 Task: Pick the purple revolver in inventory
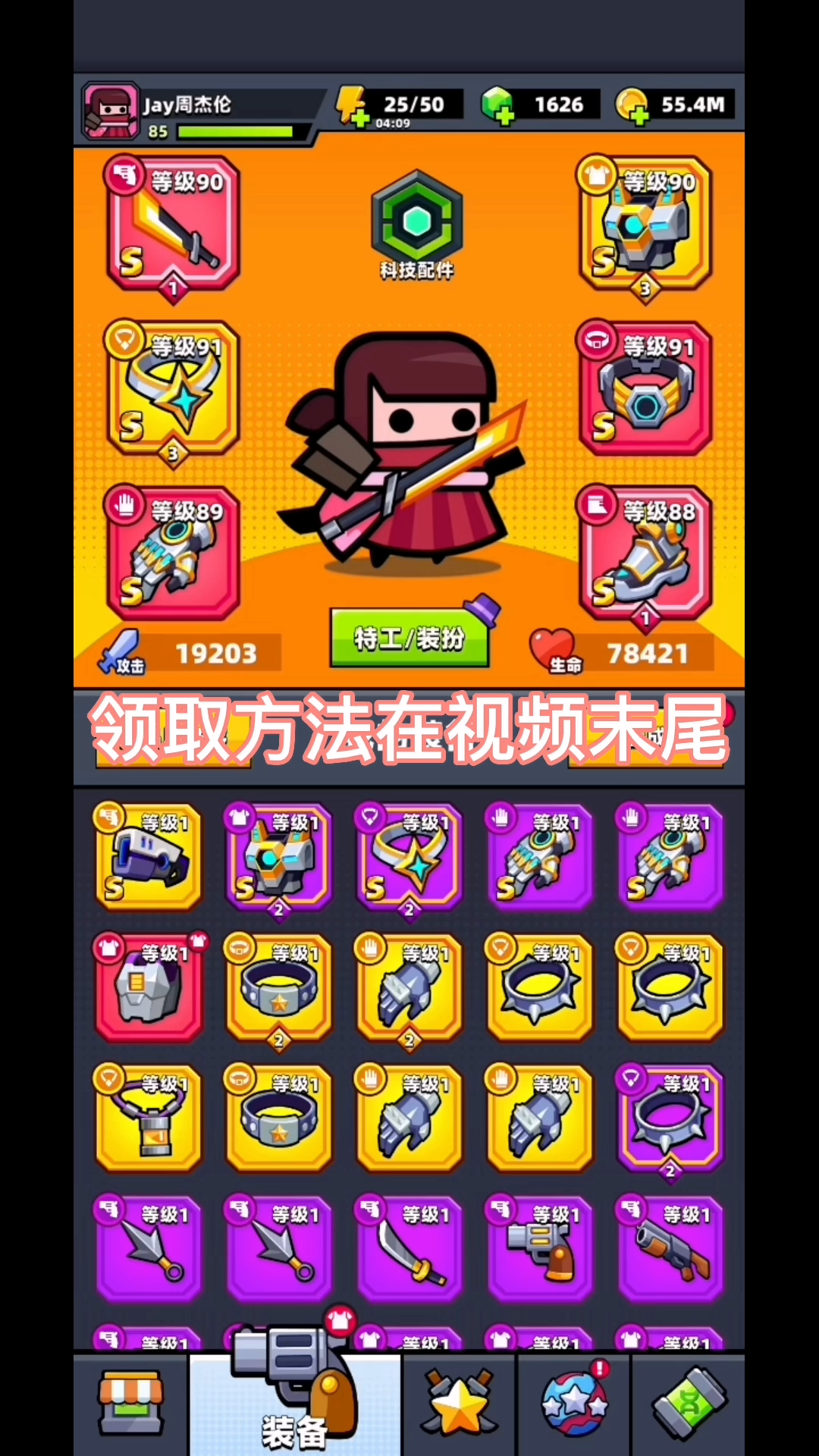(x=540, y=1247)
